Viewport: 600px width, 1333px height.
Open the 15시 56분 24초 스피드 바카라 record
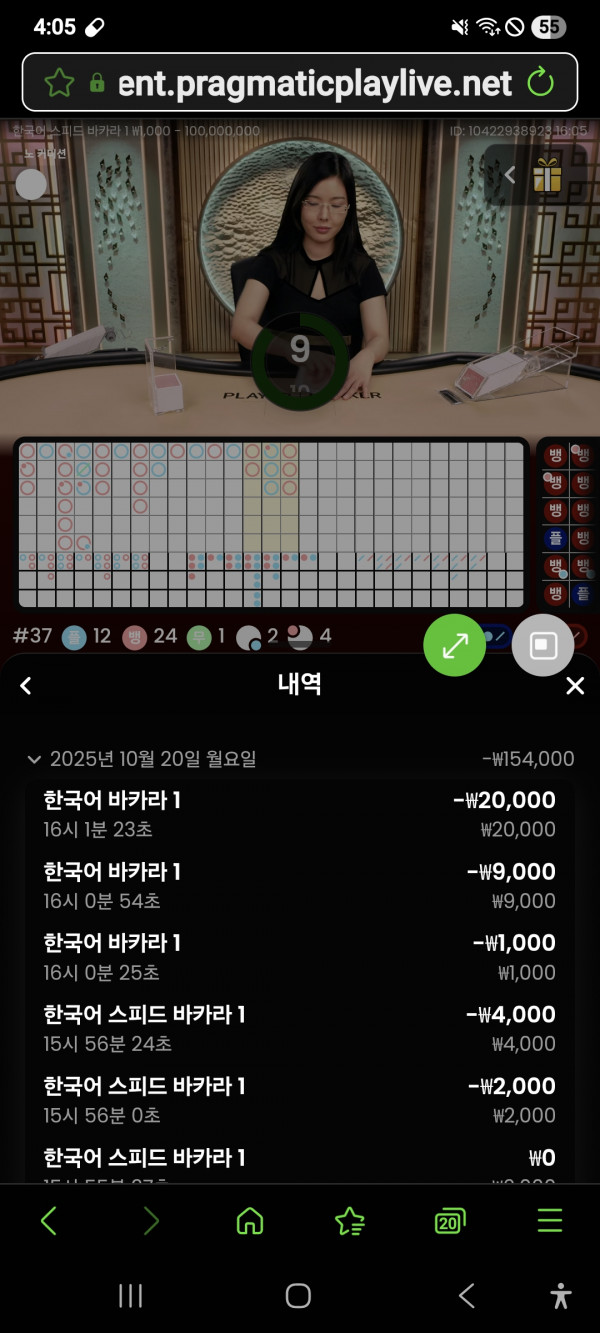click(x=300, y=1029)
